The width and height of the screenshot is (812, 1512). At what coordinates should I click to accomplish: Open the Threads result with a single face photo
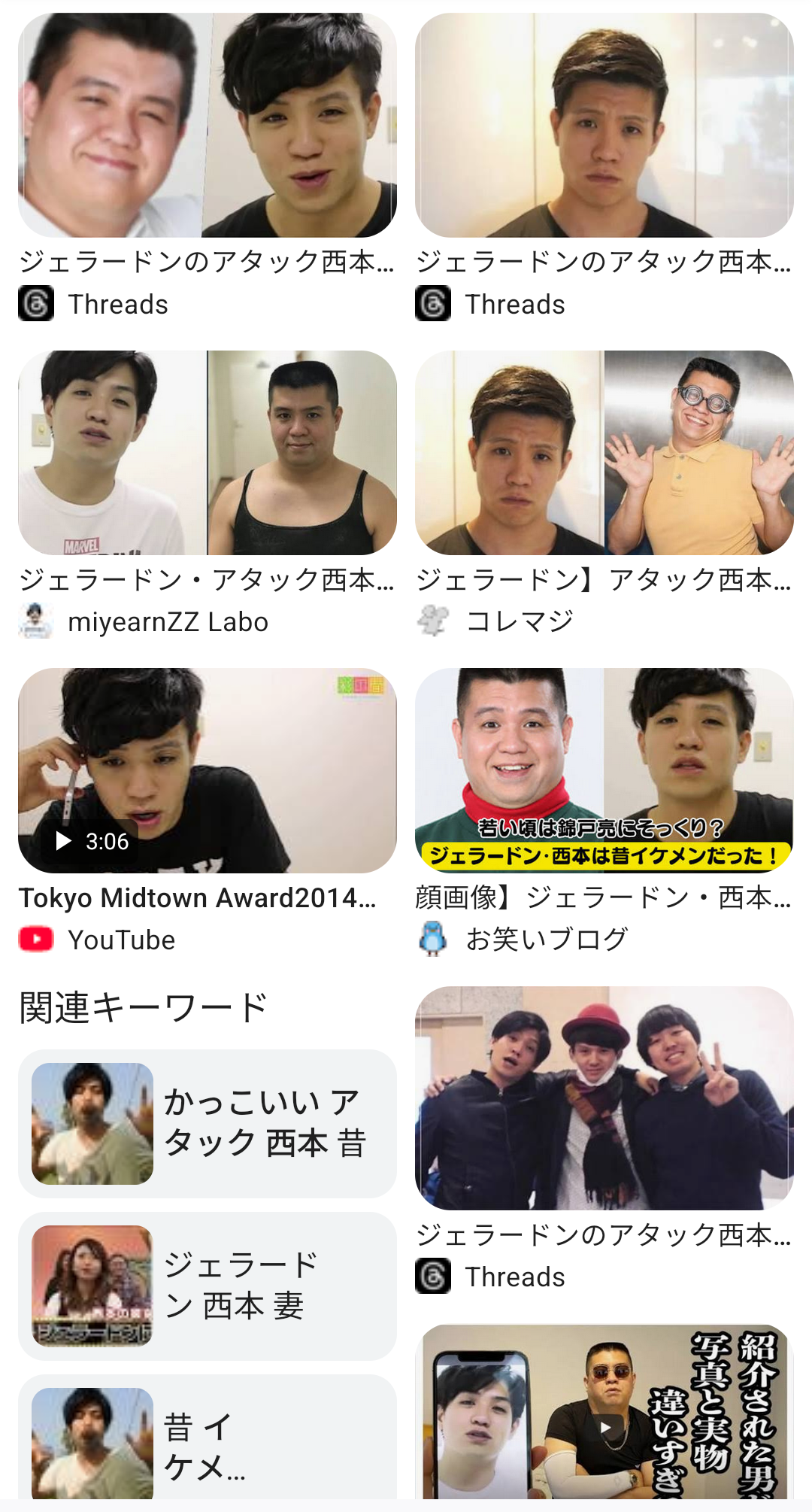coord(604,125)
